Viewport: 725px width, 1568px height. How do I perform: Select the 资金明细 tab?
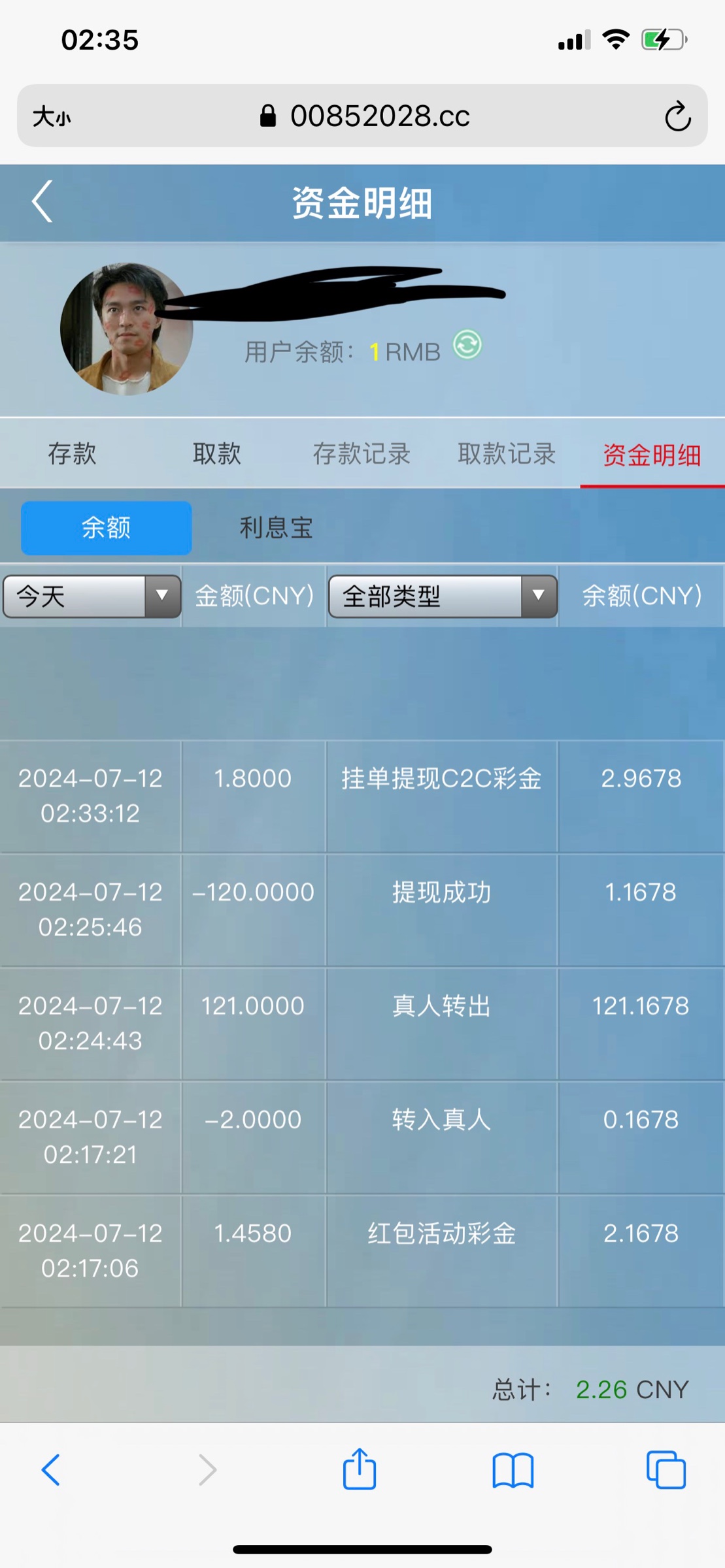pos(652,455)
